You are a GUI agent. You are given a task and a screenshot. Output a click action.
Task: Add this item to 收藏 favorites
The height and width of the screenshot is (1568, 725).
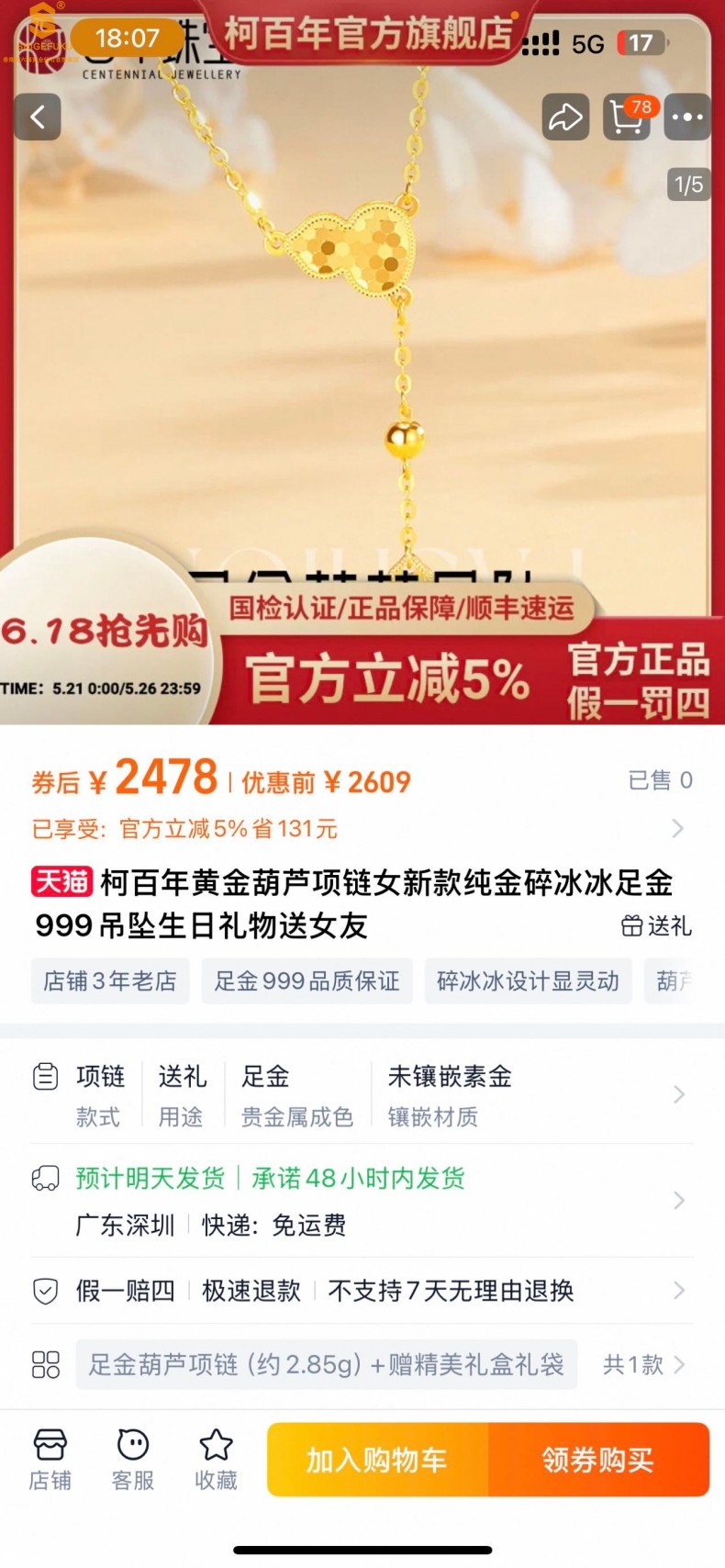[217, 1459]
